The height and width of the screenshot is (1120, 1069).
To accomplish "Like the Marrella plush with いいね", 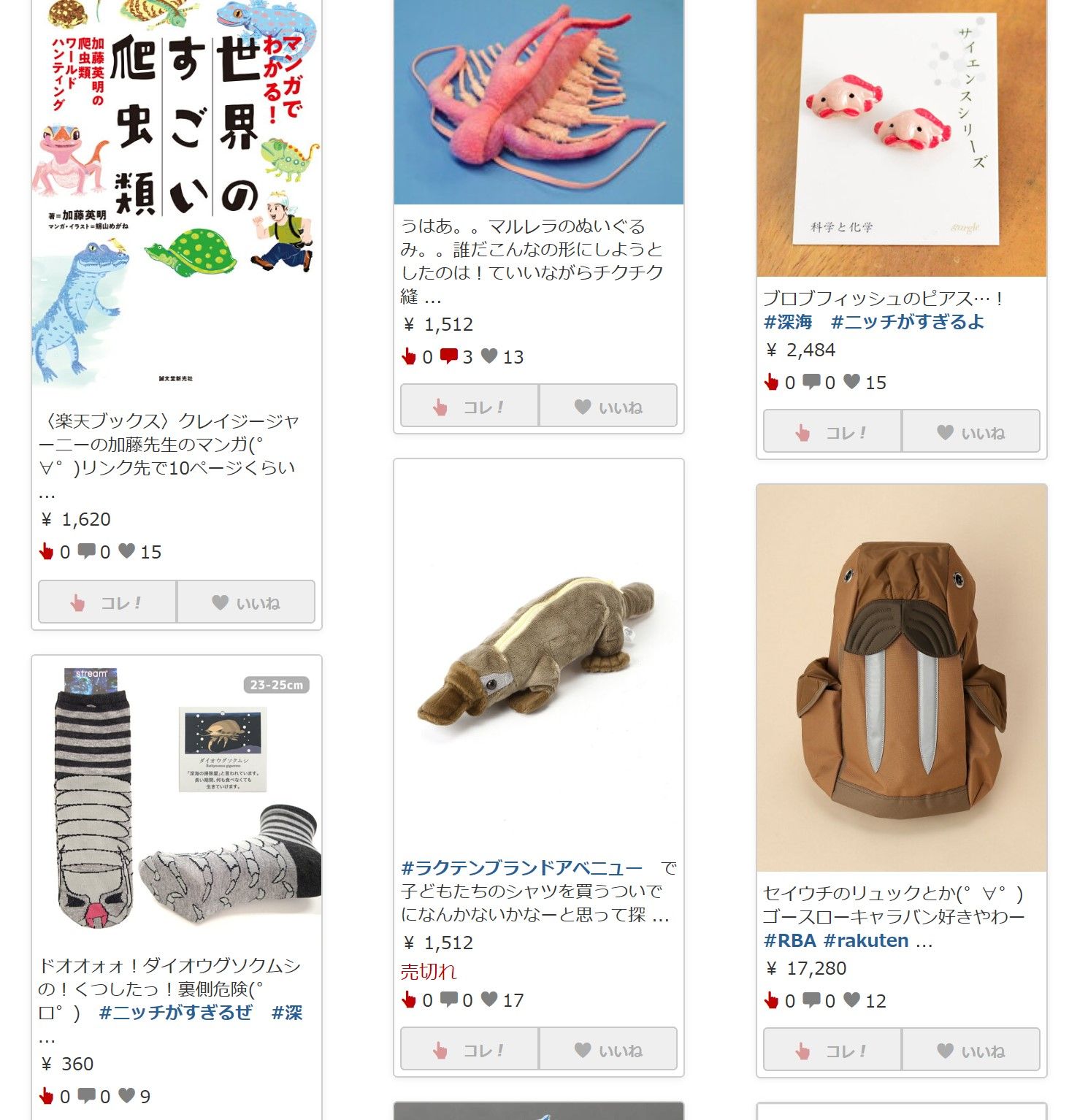I will pyautogui.click(x=608, y=406).
